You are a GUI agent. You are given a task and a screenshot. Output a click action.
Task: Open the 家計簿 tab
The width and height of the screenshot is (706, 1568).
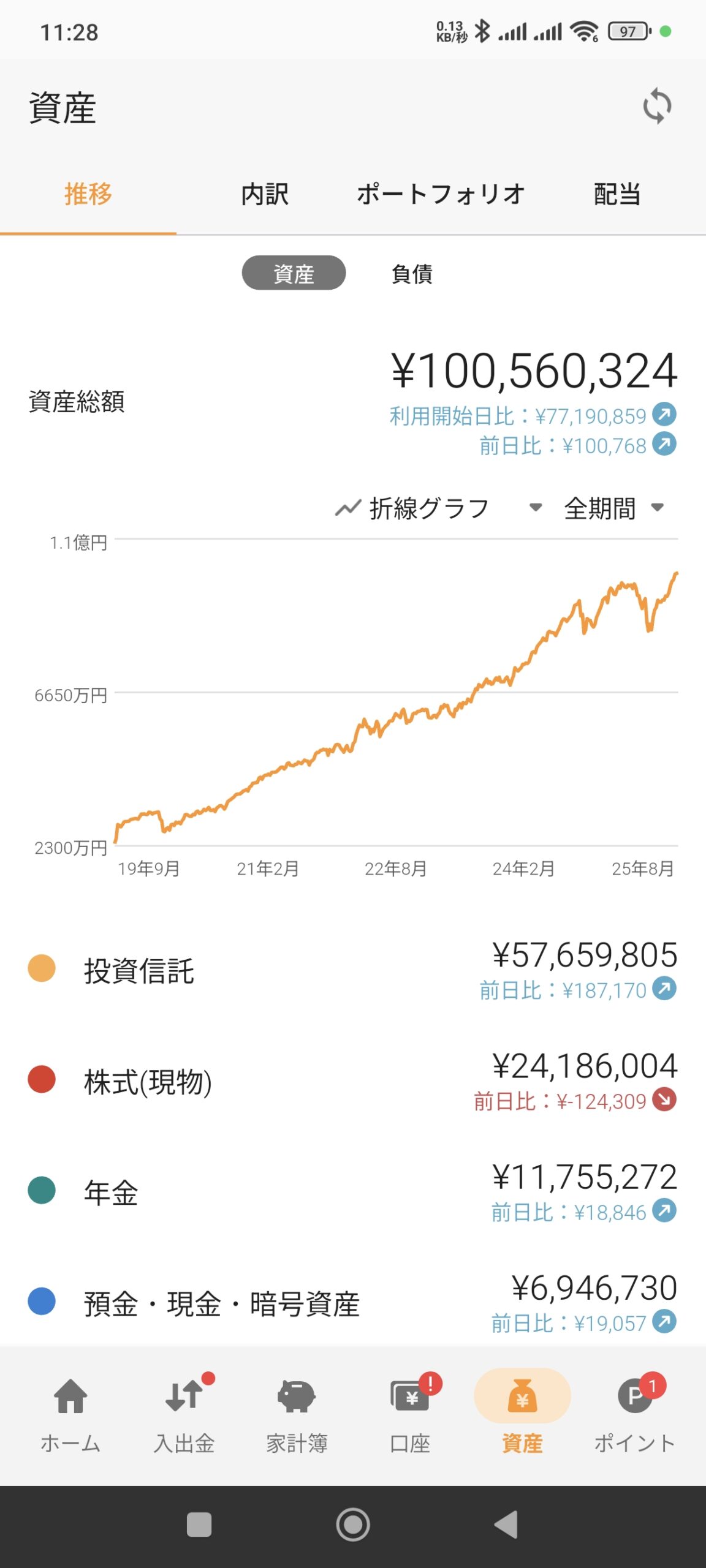tap(297, 1415)
